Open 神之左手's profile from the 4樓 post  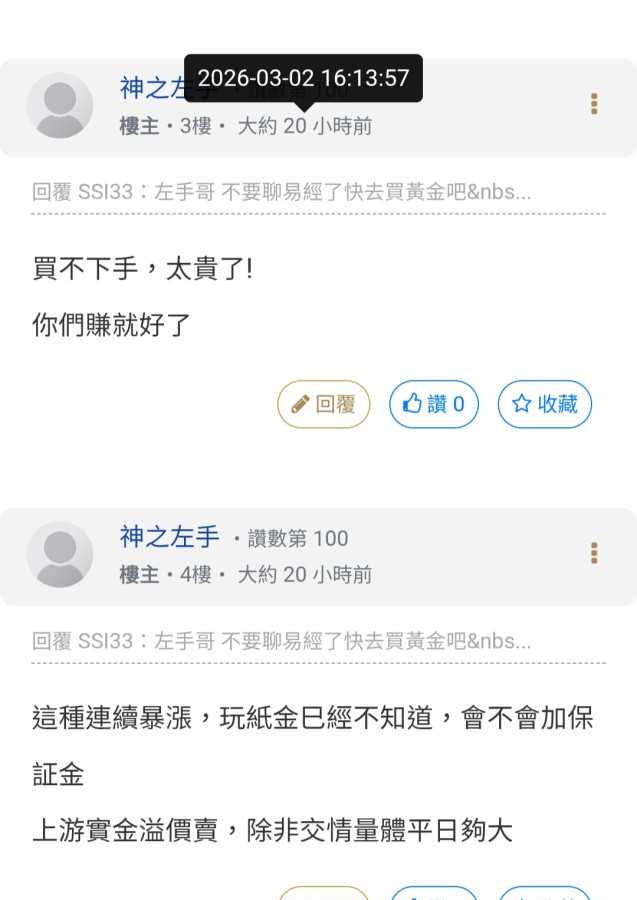[x=169, y=537]
